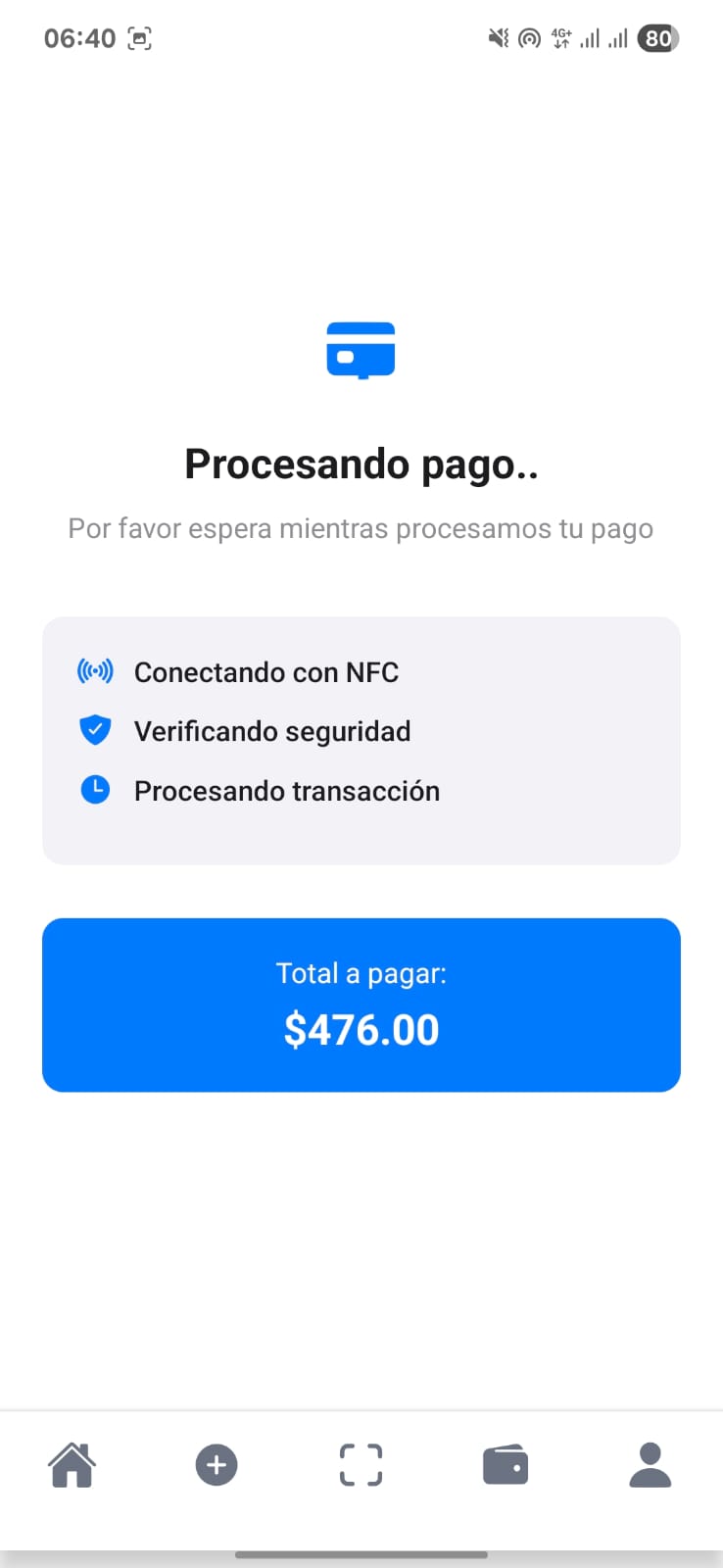Open the add (plus) tab
The width and height of the screenshot is (723, 1568).
(217, 1465)
